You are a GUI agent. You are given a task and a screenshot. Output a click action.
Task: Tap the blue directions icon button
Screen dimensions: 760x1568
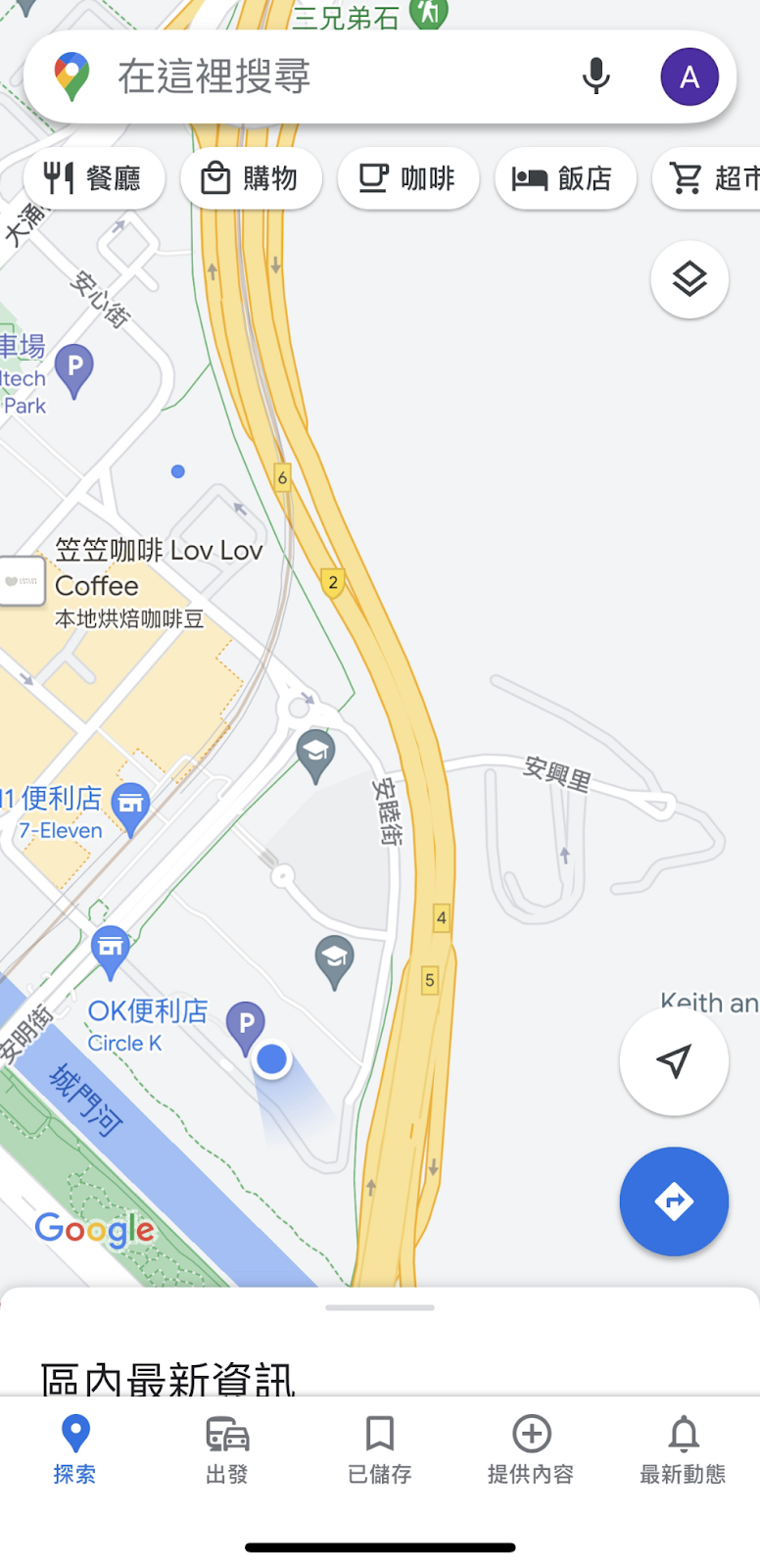(x=674, y=1201)
